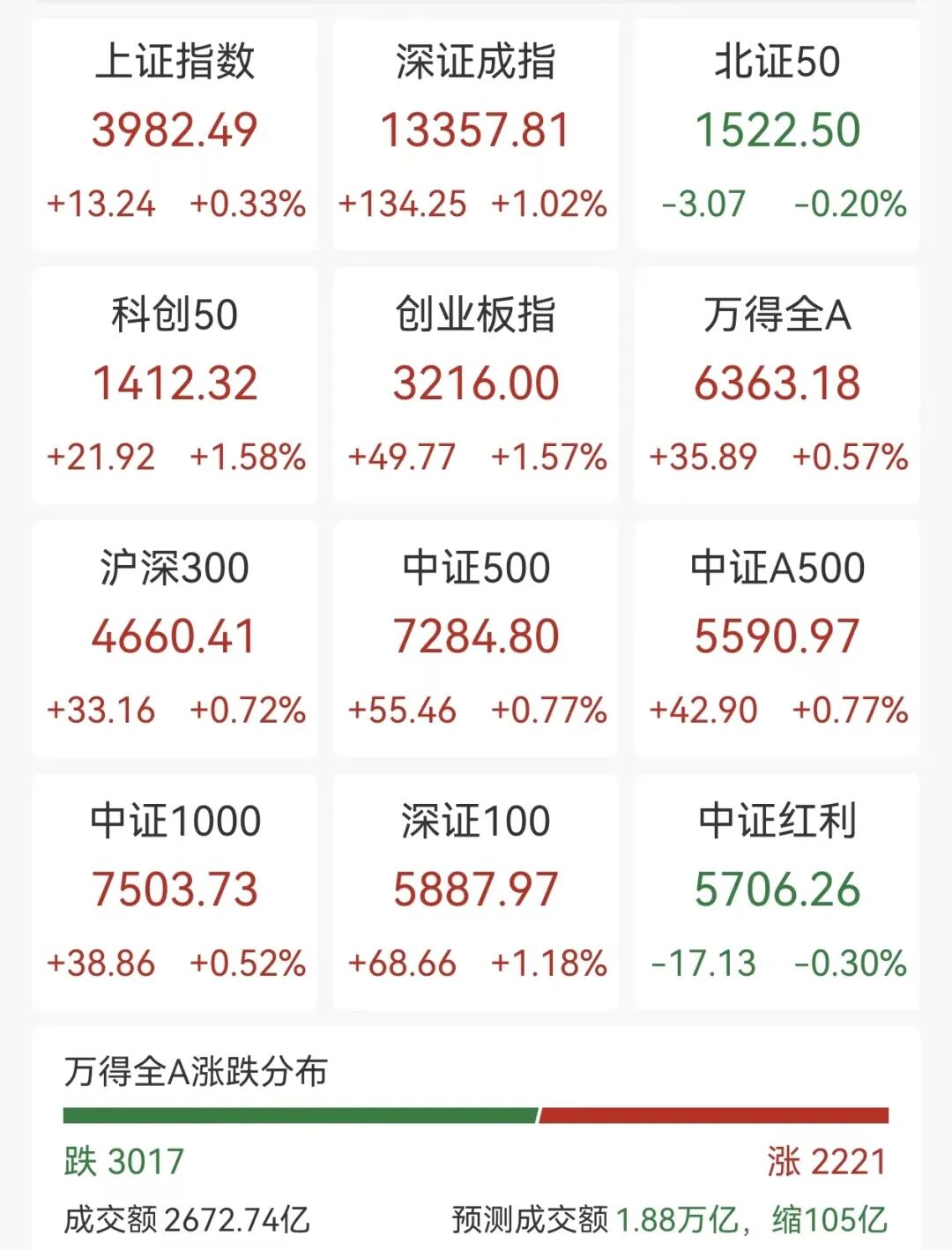Select the 中证A500 index card
Image resolution: width=952 pixels, height=1250 pixels.
click(777, 638)
